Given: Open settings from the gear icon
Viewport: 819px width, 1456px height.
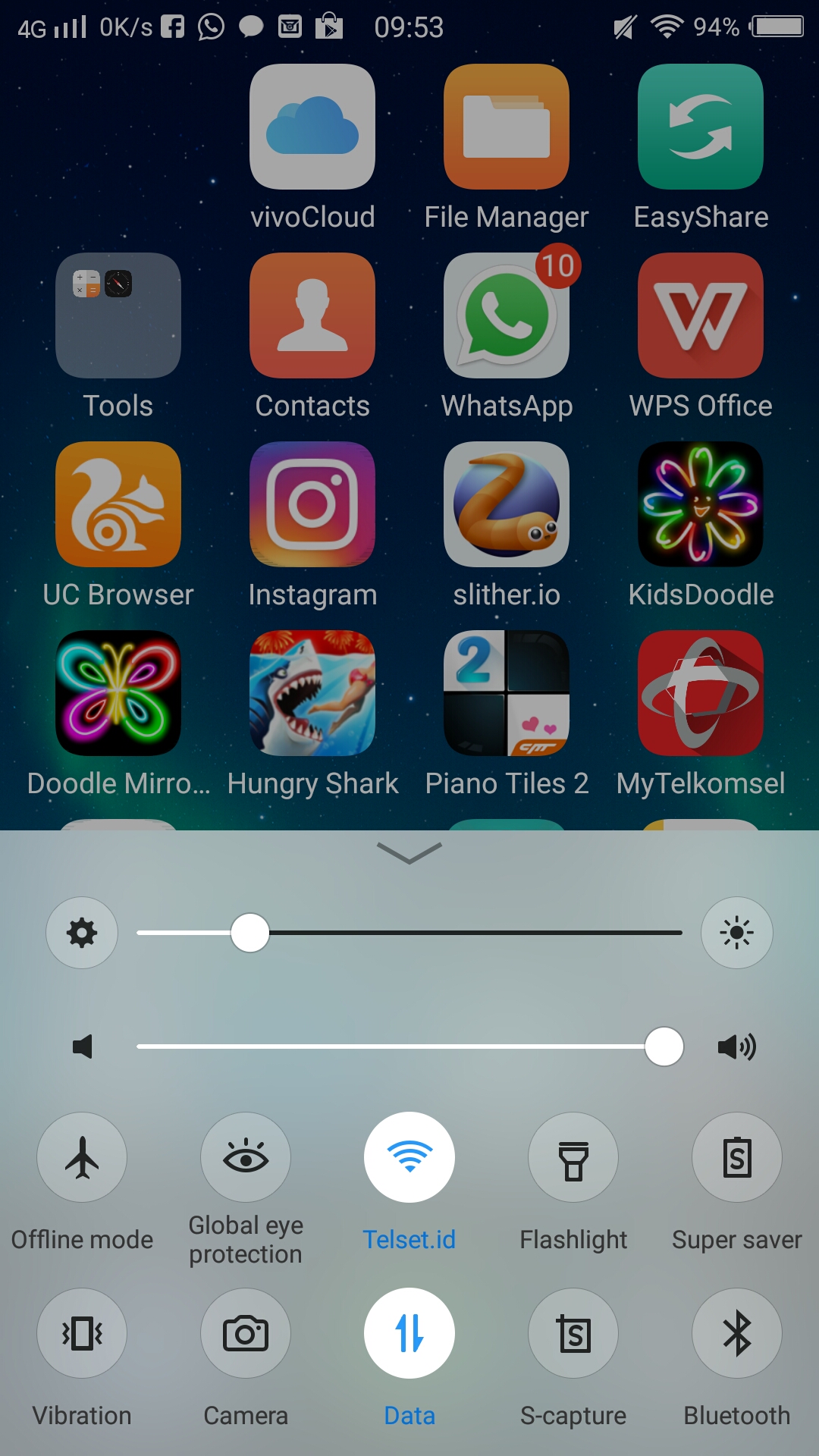Looking at the screenshot, I should click(x=82, y=933).
